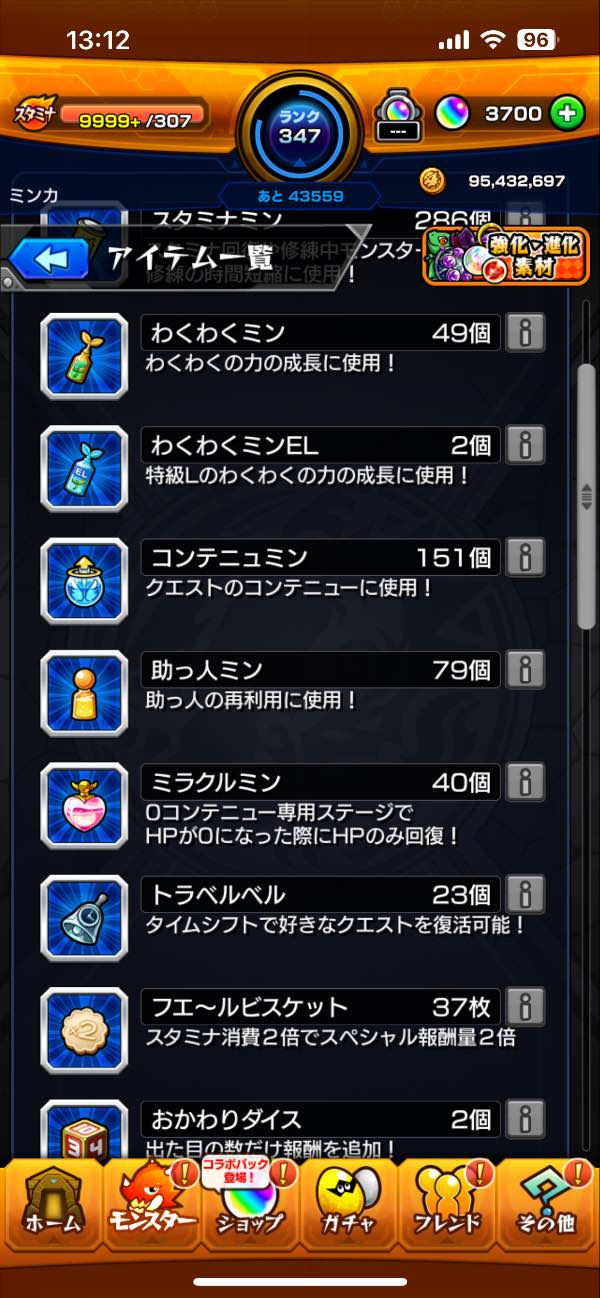Tap the rank 347 badge

299,128
